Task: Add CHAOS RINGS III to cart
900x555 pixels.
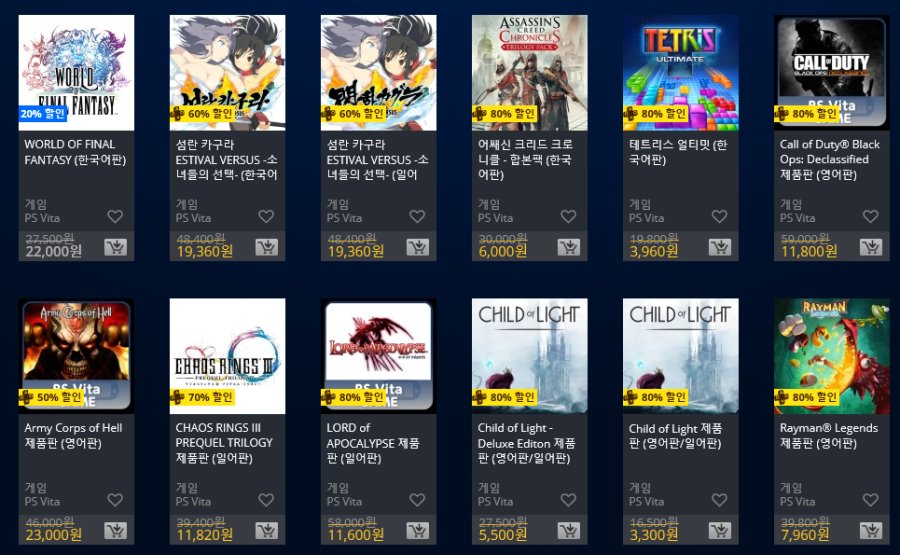Action: coord(266,530)
